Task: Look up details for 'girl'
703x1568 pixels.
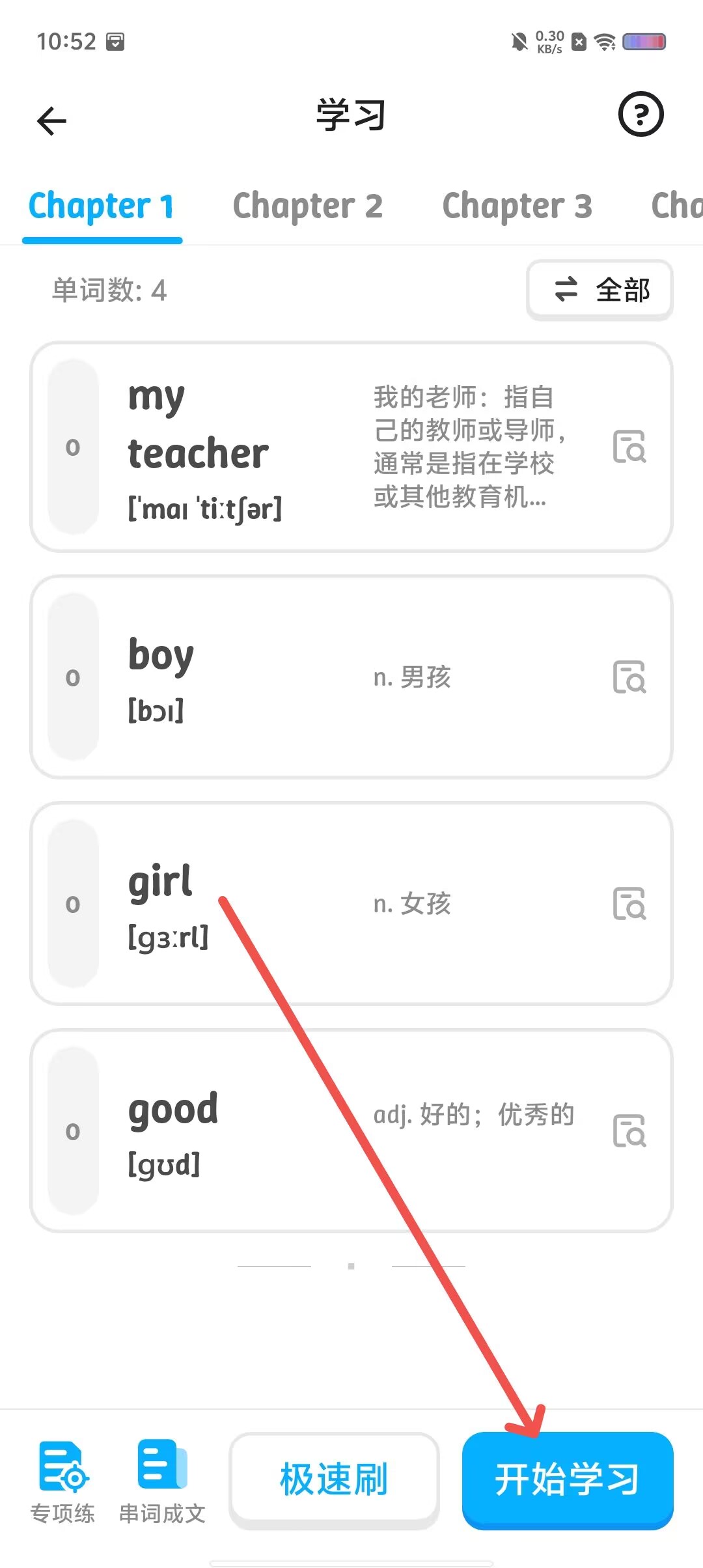Action: click(x=629, y=904)
